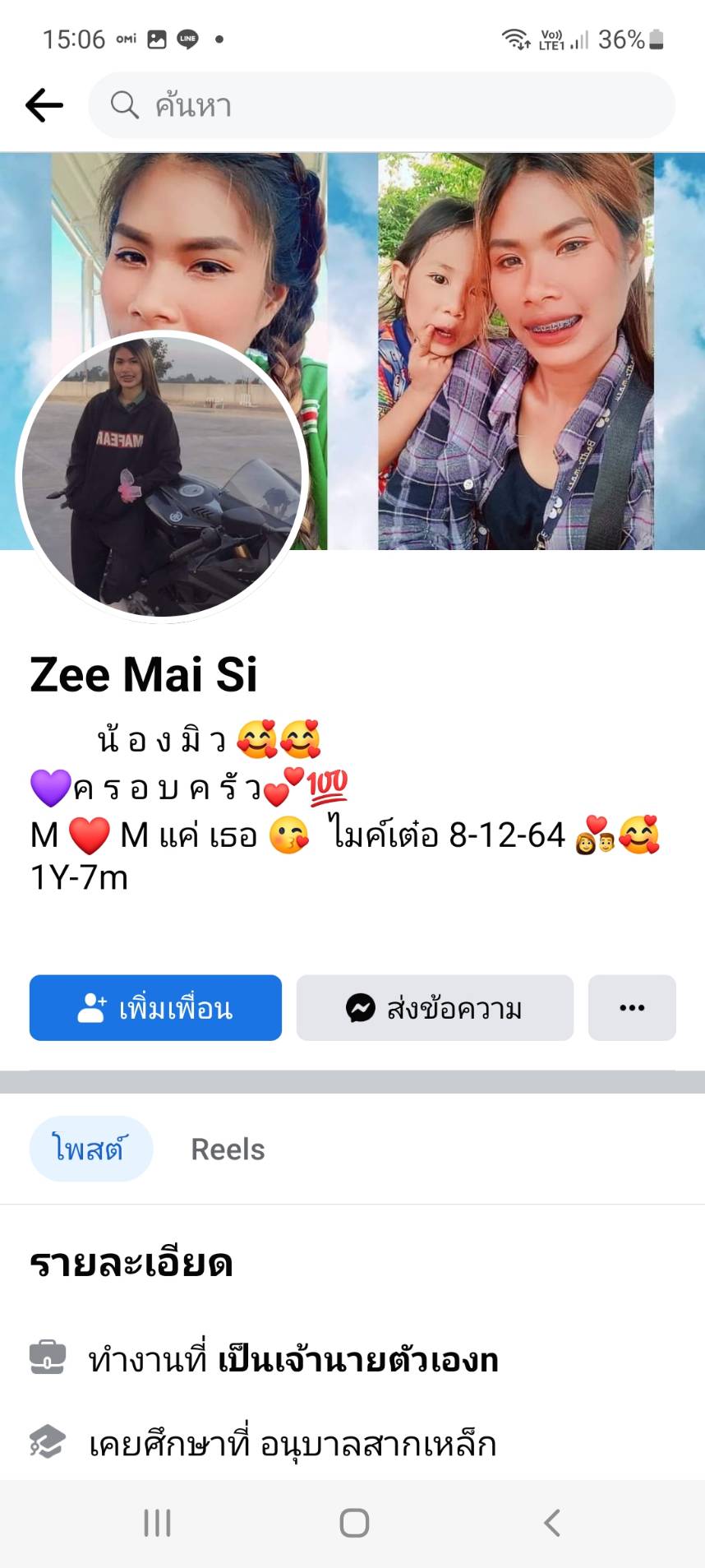Switch to the Reels tab
Image resolution: width=705 pixels, height=1568 pixels.
228,1149
